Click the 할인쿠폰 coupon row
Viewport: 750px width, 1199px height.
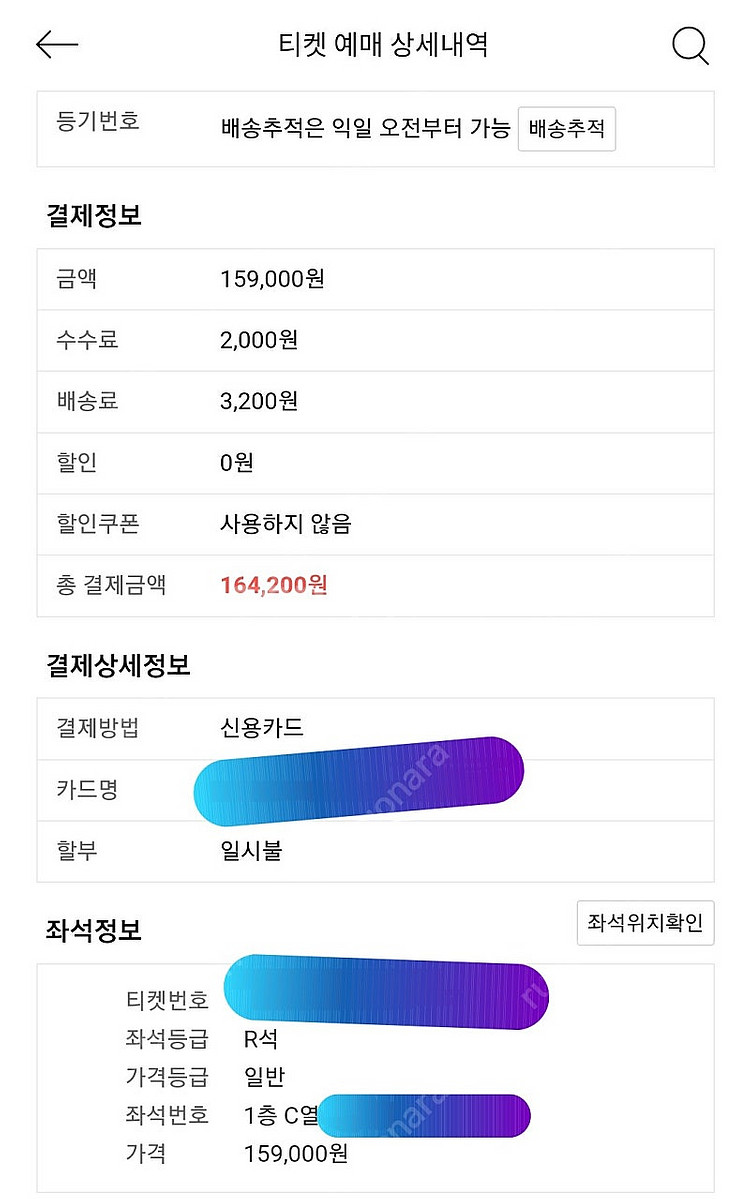pos(287,523)
